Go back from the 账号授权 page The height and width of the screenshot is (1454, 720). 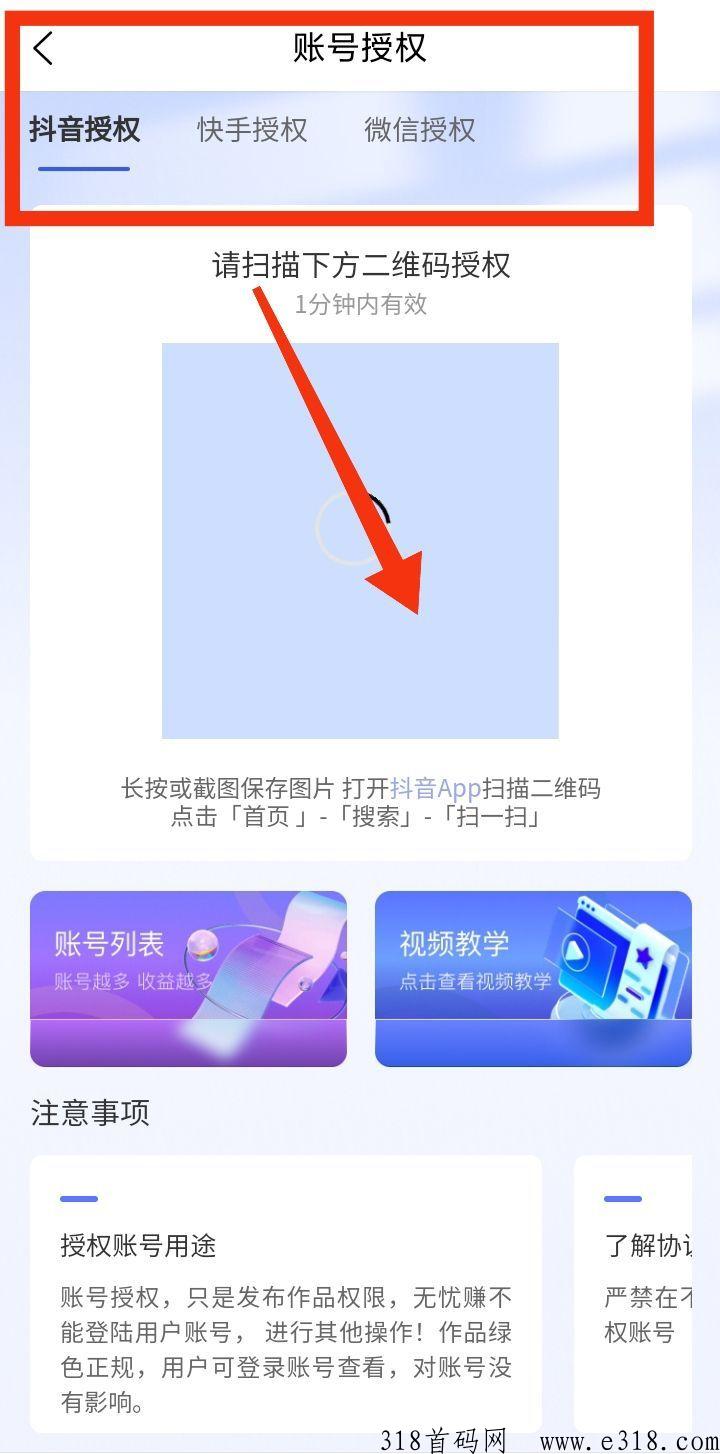43,48
